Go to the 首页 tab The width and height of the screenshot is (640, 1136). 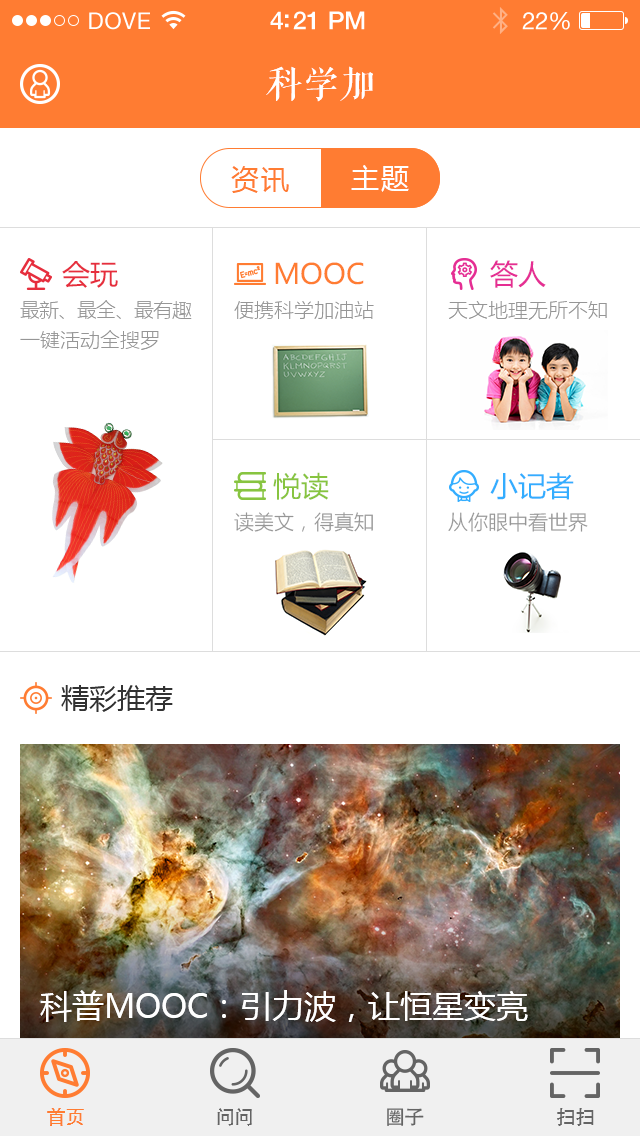tap(65, 1087)
